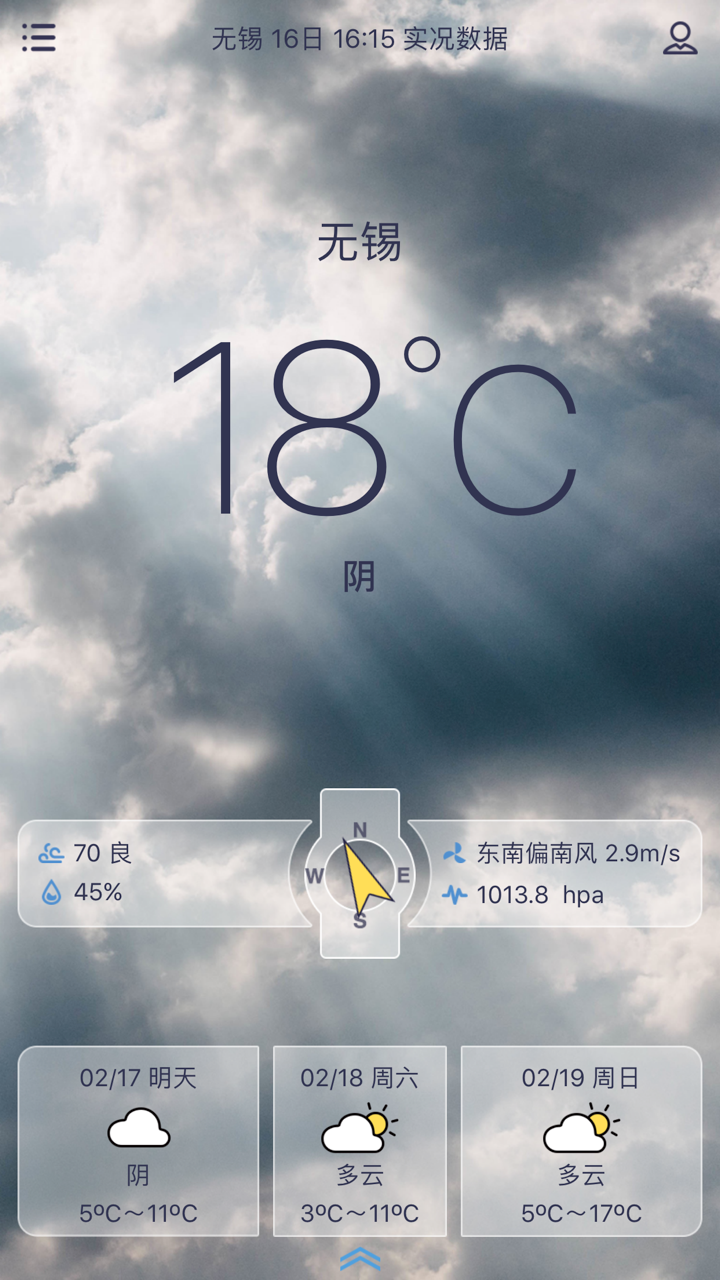The width and height of the screenshot is (720, 1280).
Task: Click the air pressure icon
Action: [456, 894]
